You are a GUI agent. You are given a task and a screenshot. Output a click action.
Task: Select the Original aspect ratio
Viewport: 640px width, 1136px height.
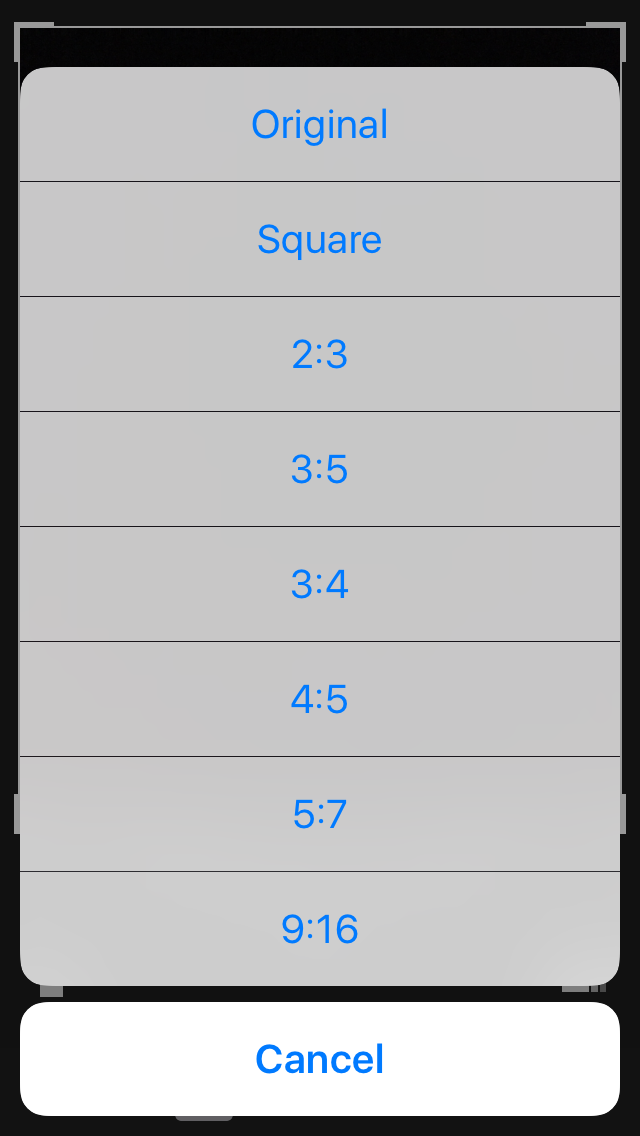tap(320, 125)
